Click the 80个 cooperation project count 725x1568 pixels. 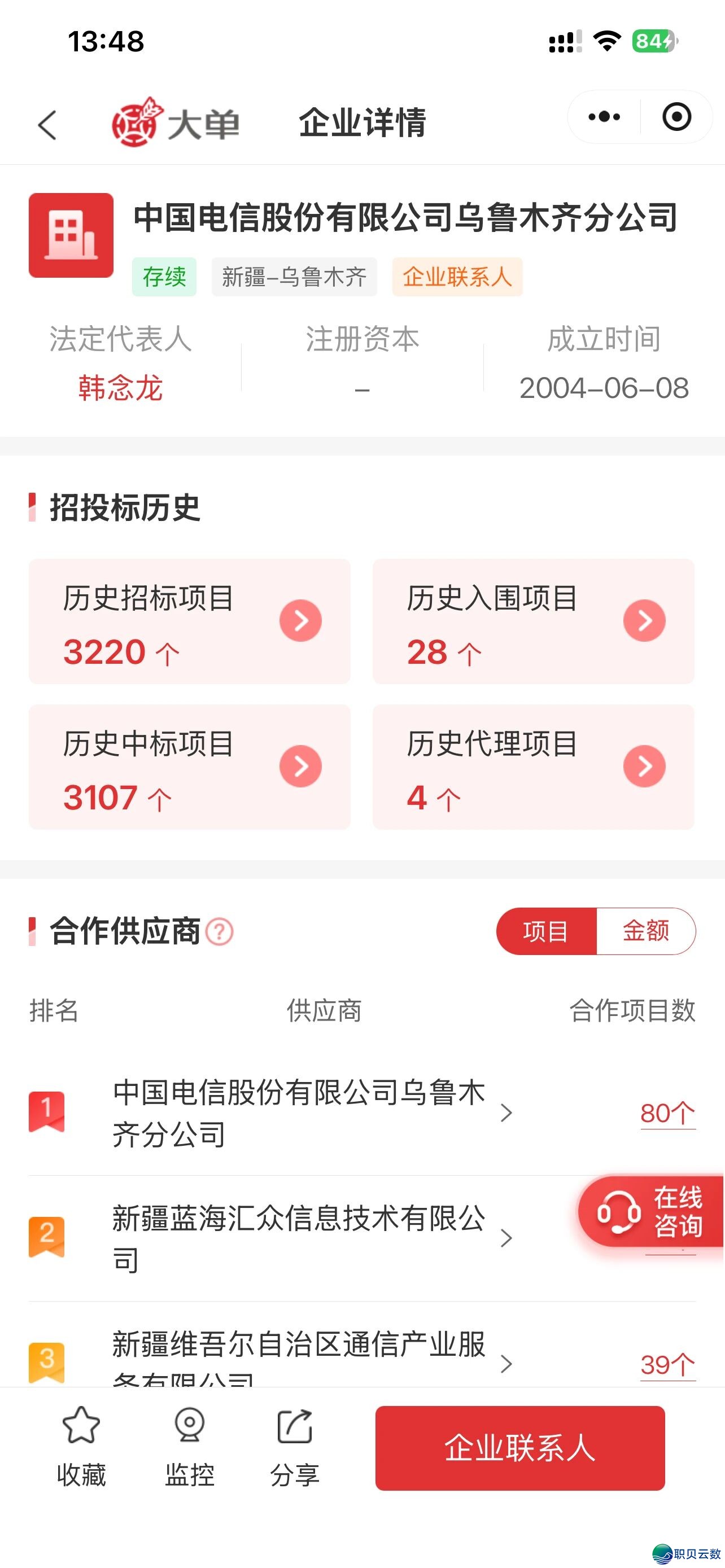666,1113
